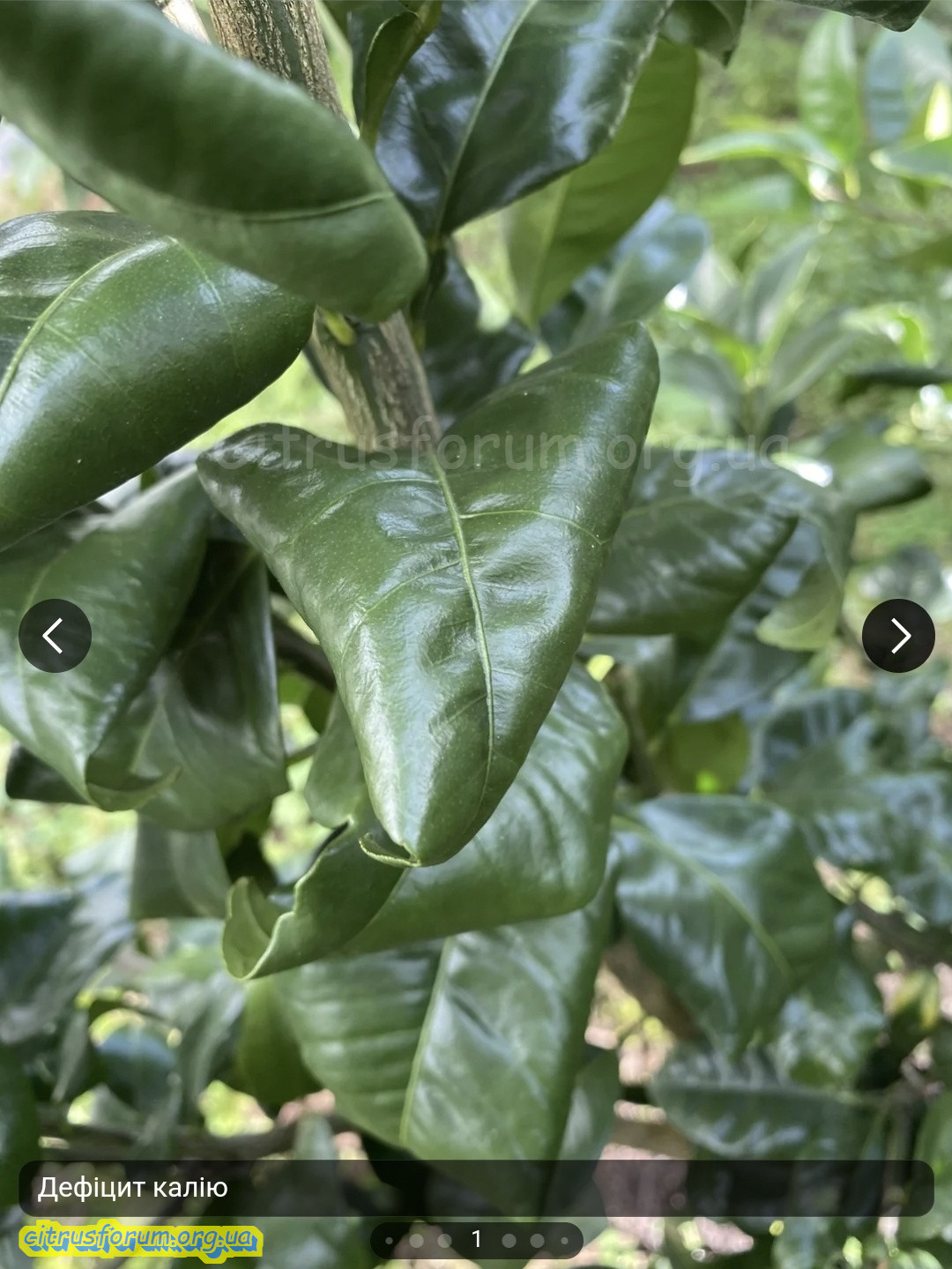Go to the previous photo
Viewport: 952px width, 1269px height.
coord(55,636)
